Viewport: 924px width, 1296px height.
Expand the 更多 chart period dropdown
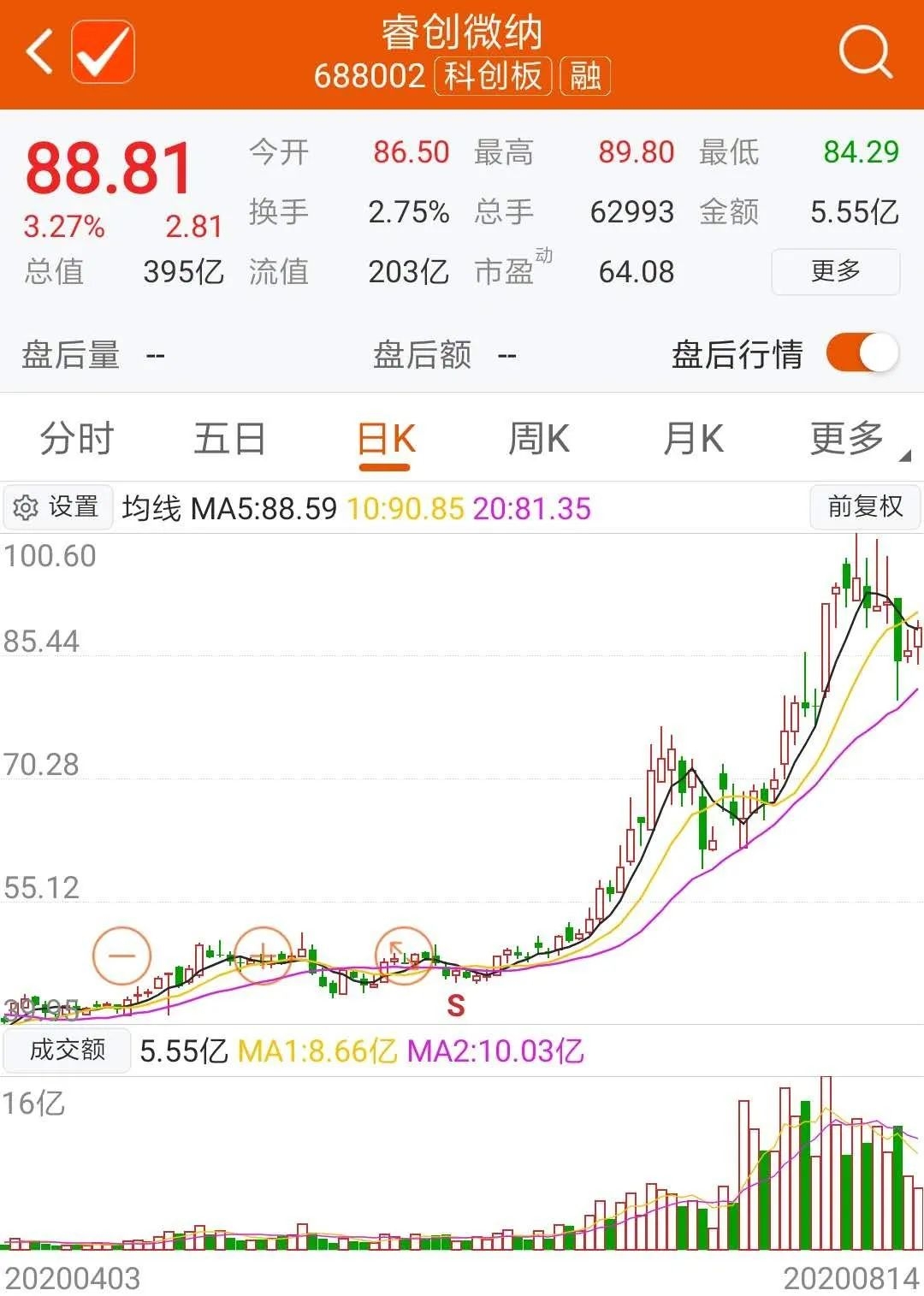(x=849, y=440)
